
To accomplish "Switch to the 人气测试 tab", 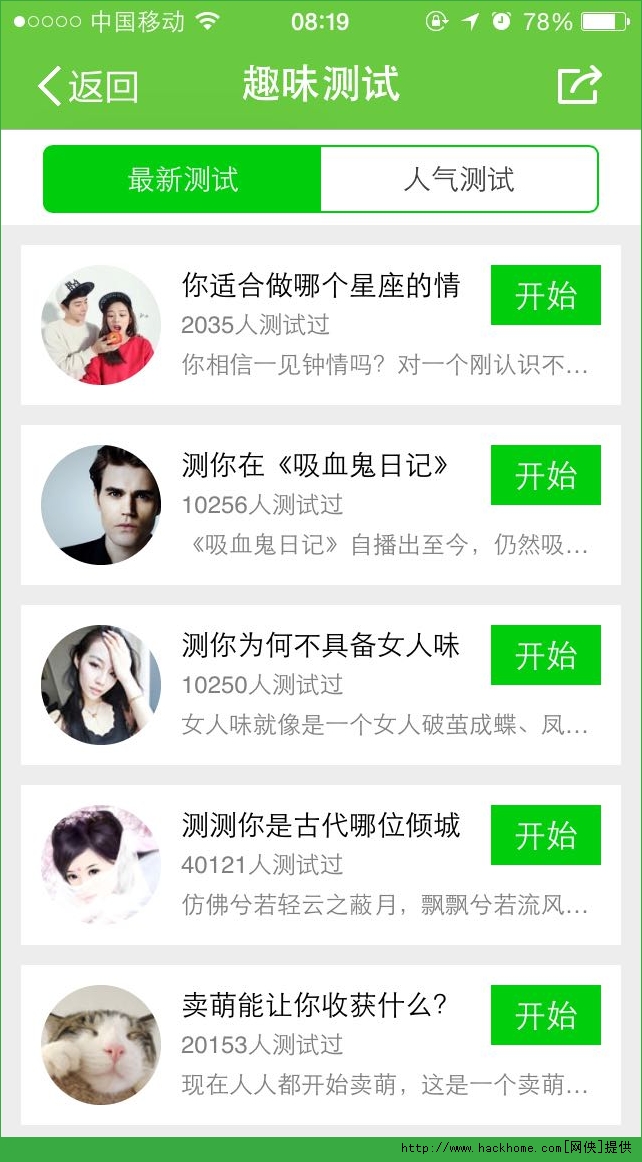I will point(459,180).
